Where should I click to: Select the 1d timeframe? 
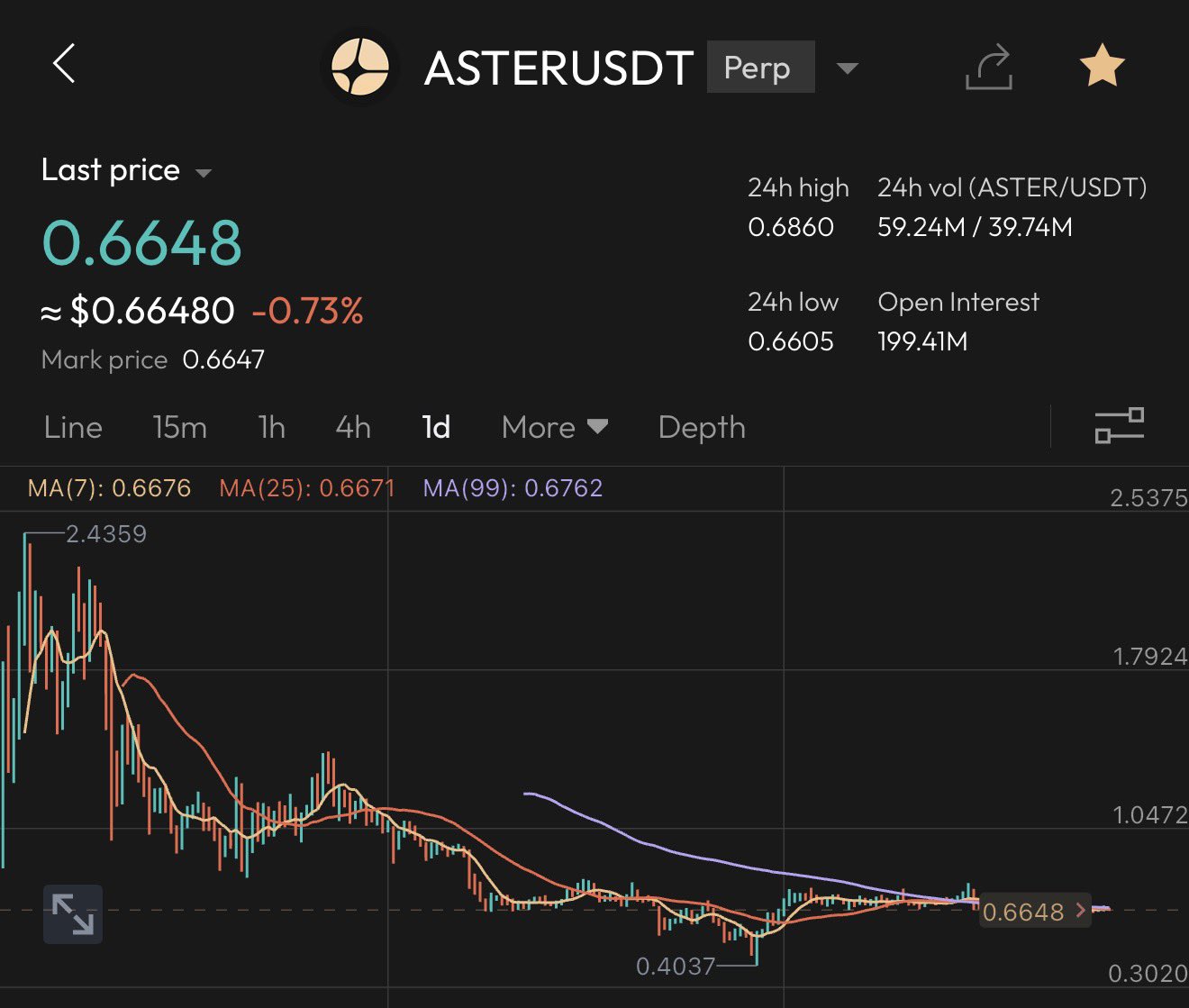[x=436, y=427]
